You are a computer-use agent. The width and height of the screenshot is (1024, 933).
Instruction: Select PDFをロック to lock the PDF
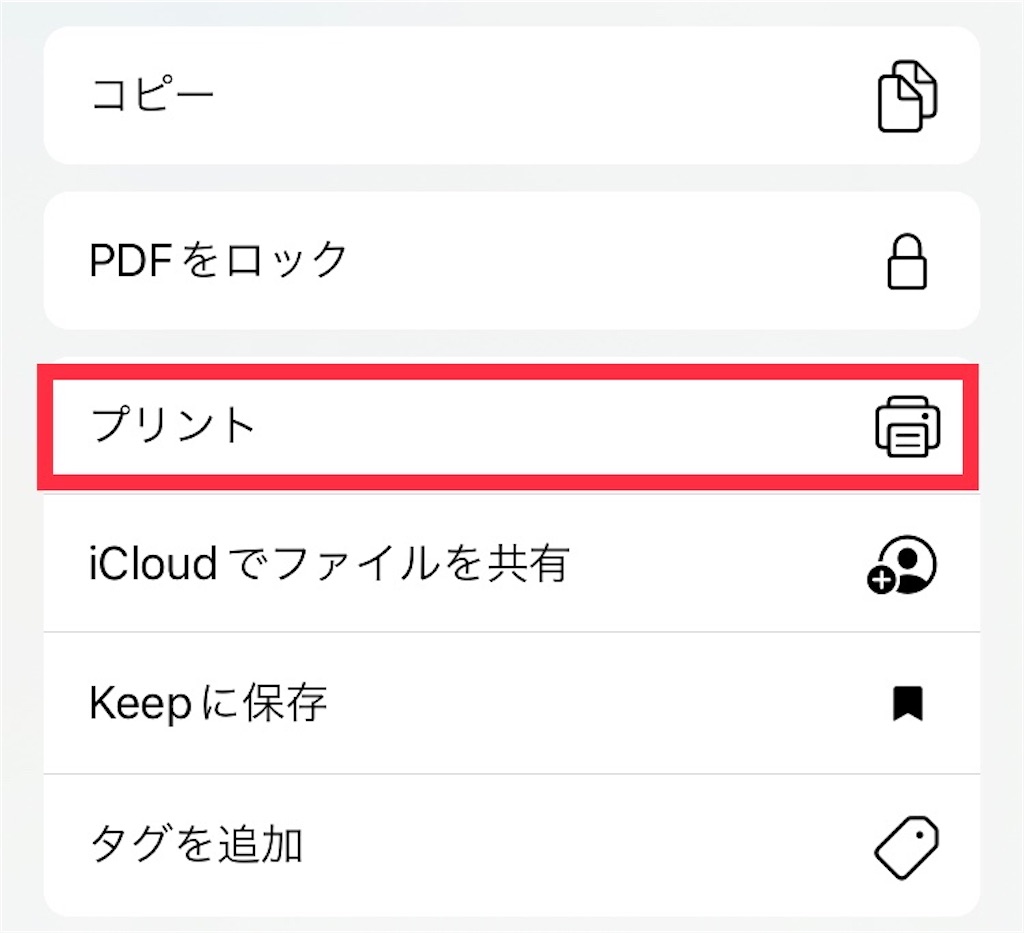coord(510,261)
